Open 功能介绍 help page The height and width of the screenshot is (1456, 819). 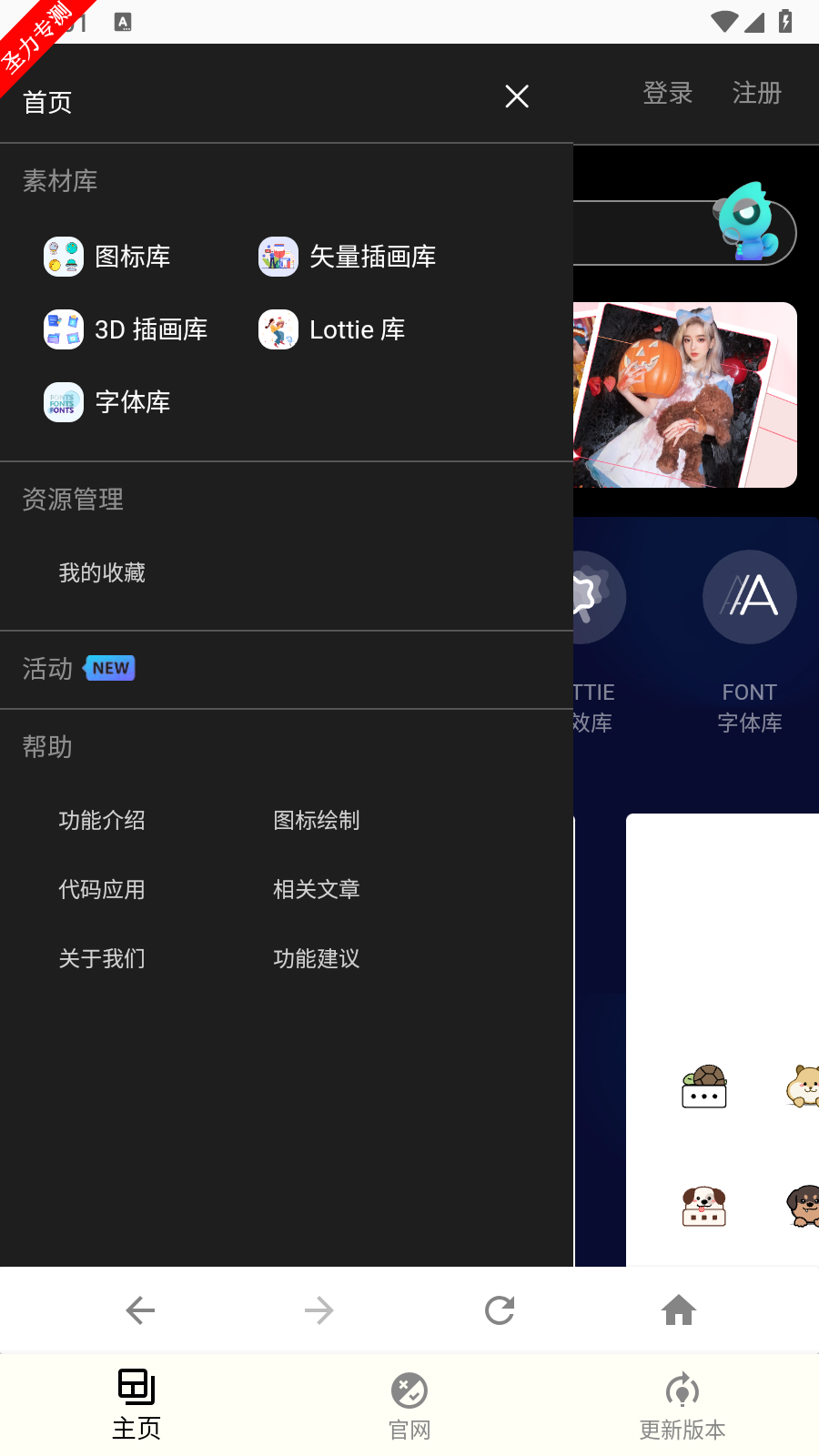coord(102,820)
